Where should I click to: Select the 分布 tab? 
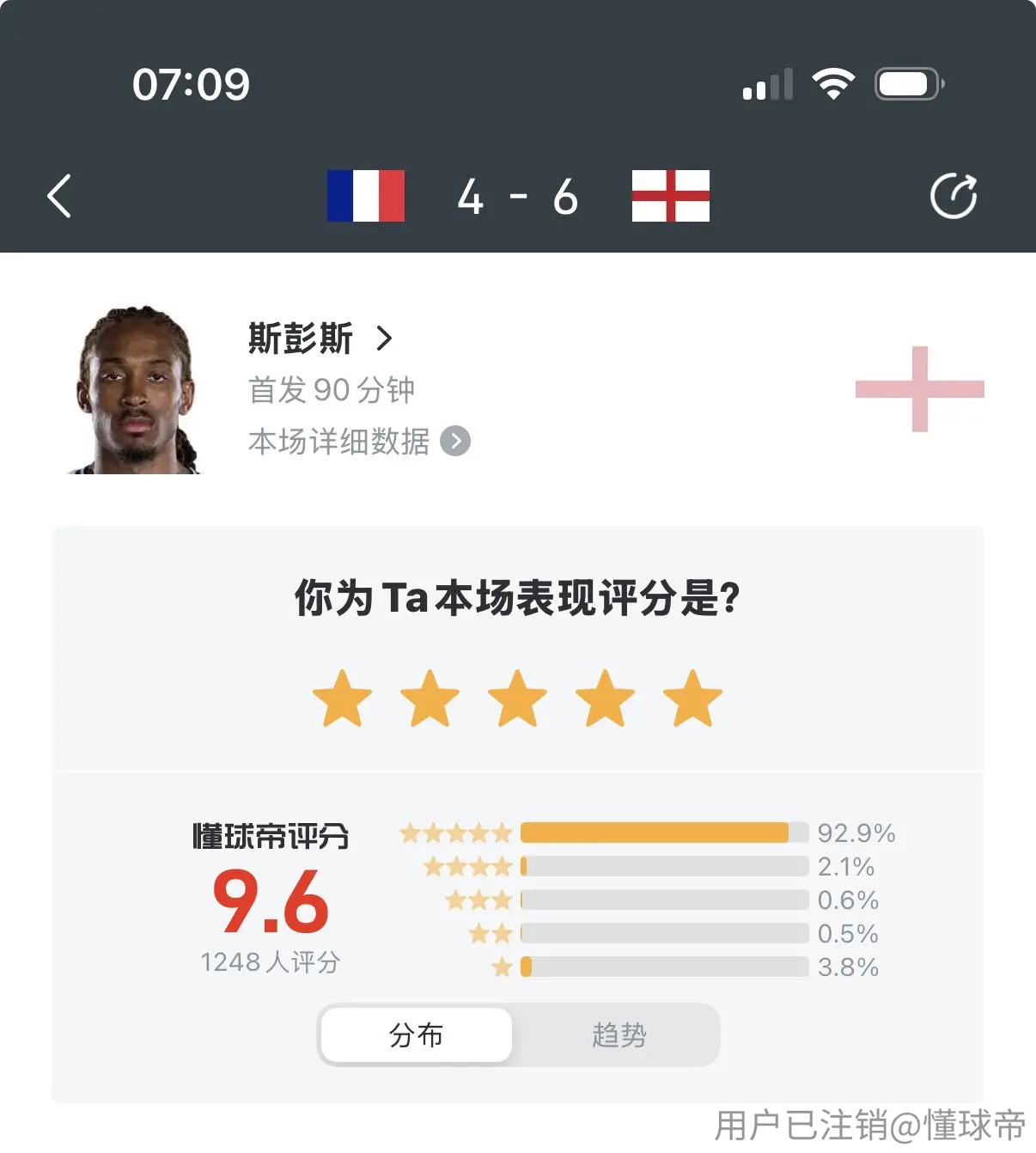click(x=417, y=1034)
